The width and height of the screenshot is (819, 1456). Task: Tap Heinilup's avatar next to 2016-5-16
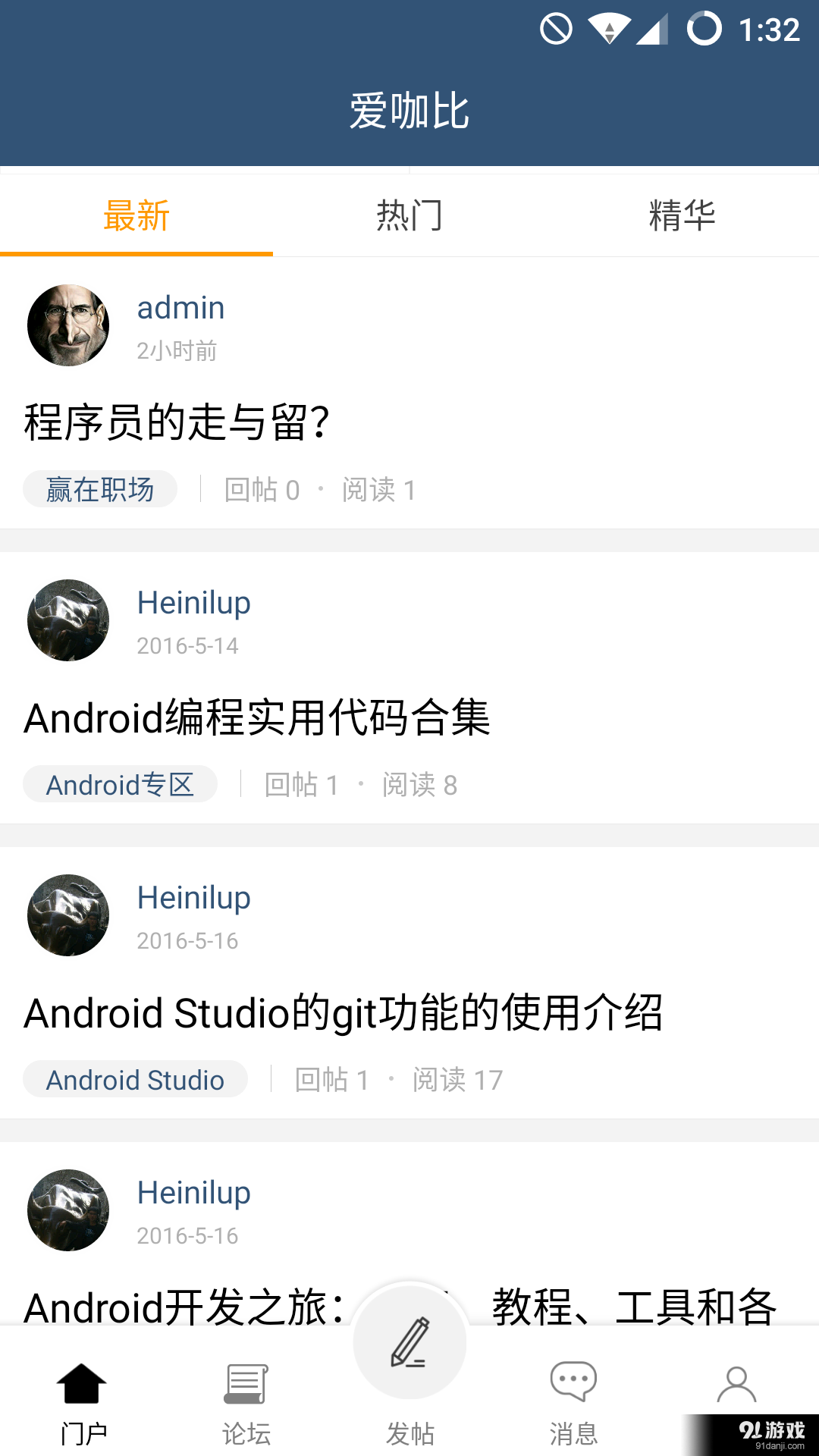(x=67, y=915)
